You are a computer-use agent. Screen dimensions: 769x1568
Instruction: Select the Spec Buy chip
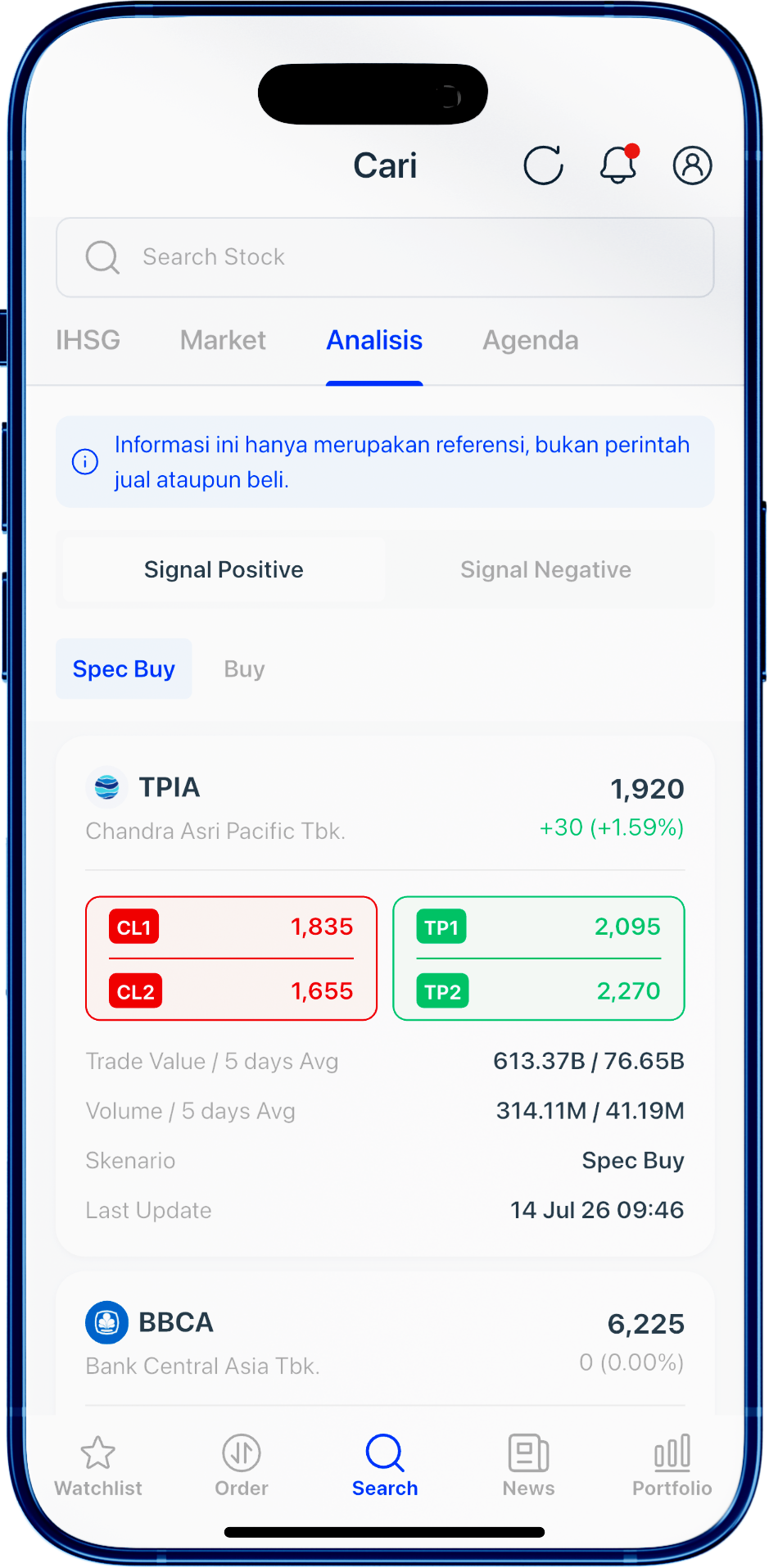pos(124,668)
